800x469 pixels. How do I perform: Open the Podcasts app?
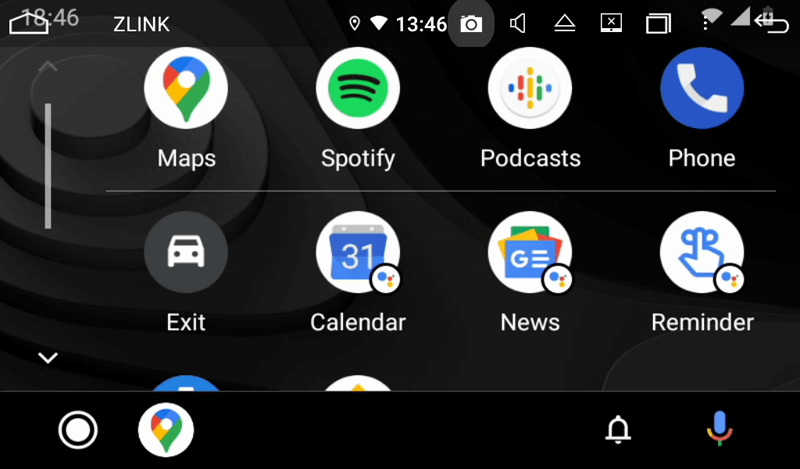pos(530,89)
